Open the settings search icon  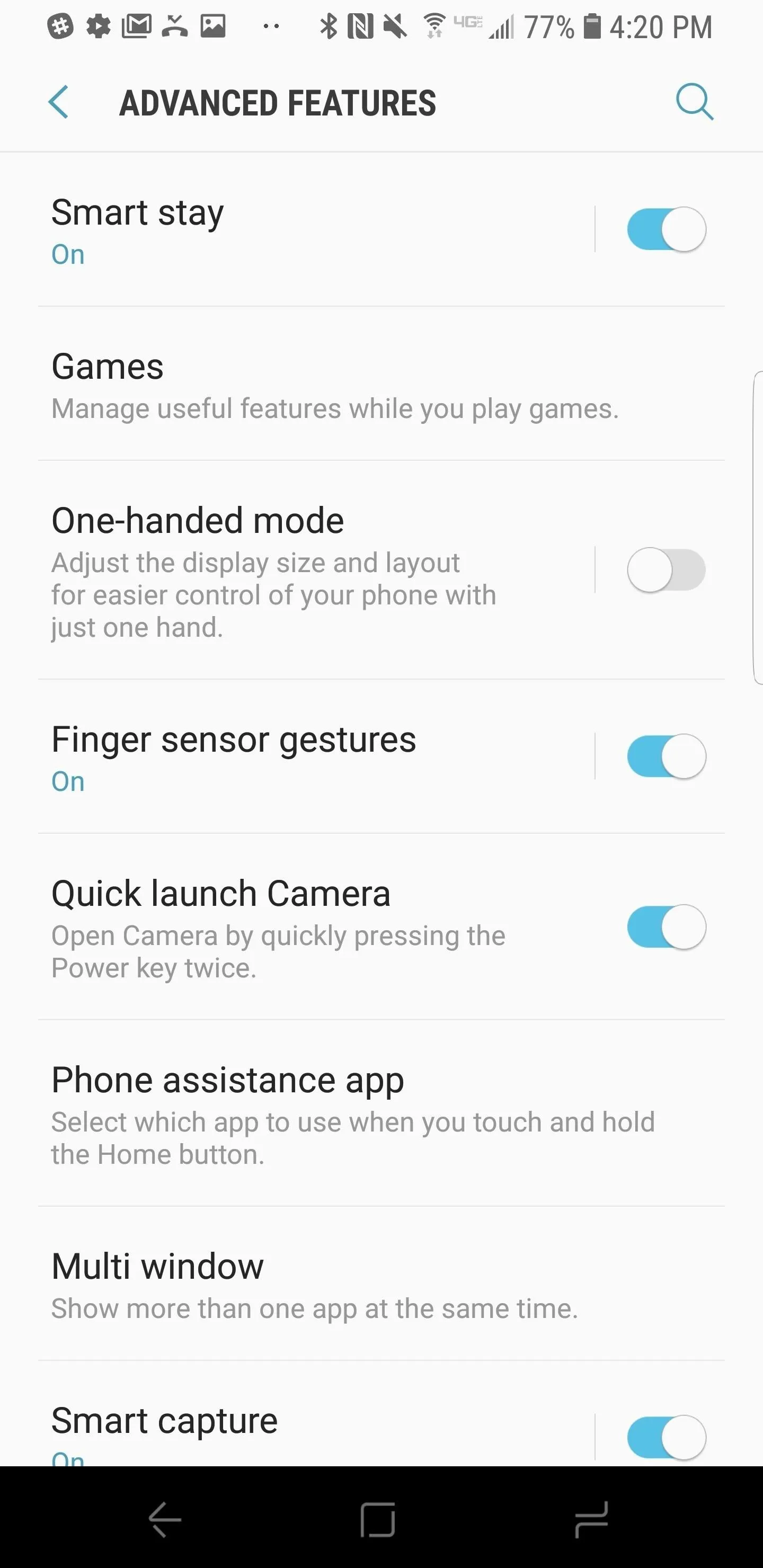(x=694, y=102)
